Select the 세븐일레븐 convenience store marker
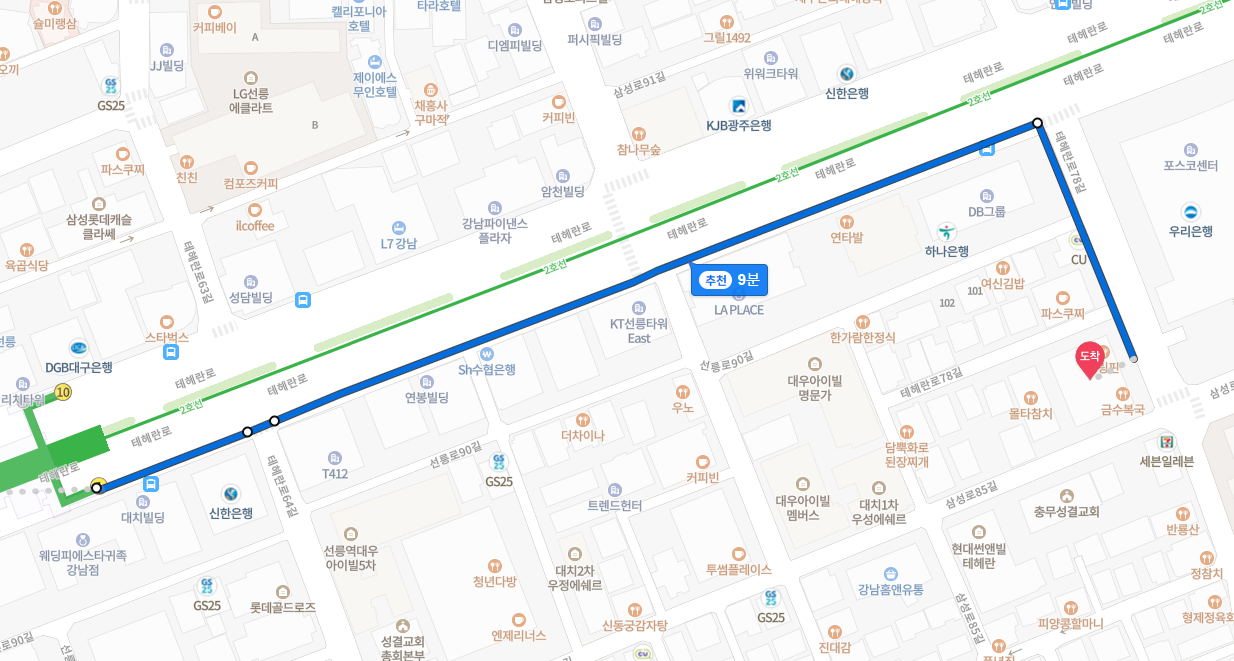Viewport: 1234px width, 661px height. point(1167,442)
